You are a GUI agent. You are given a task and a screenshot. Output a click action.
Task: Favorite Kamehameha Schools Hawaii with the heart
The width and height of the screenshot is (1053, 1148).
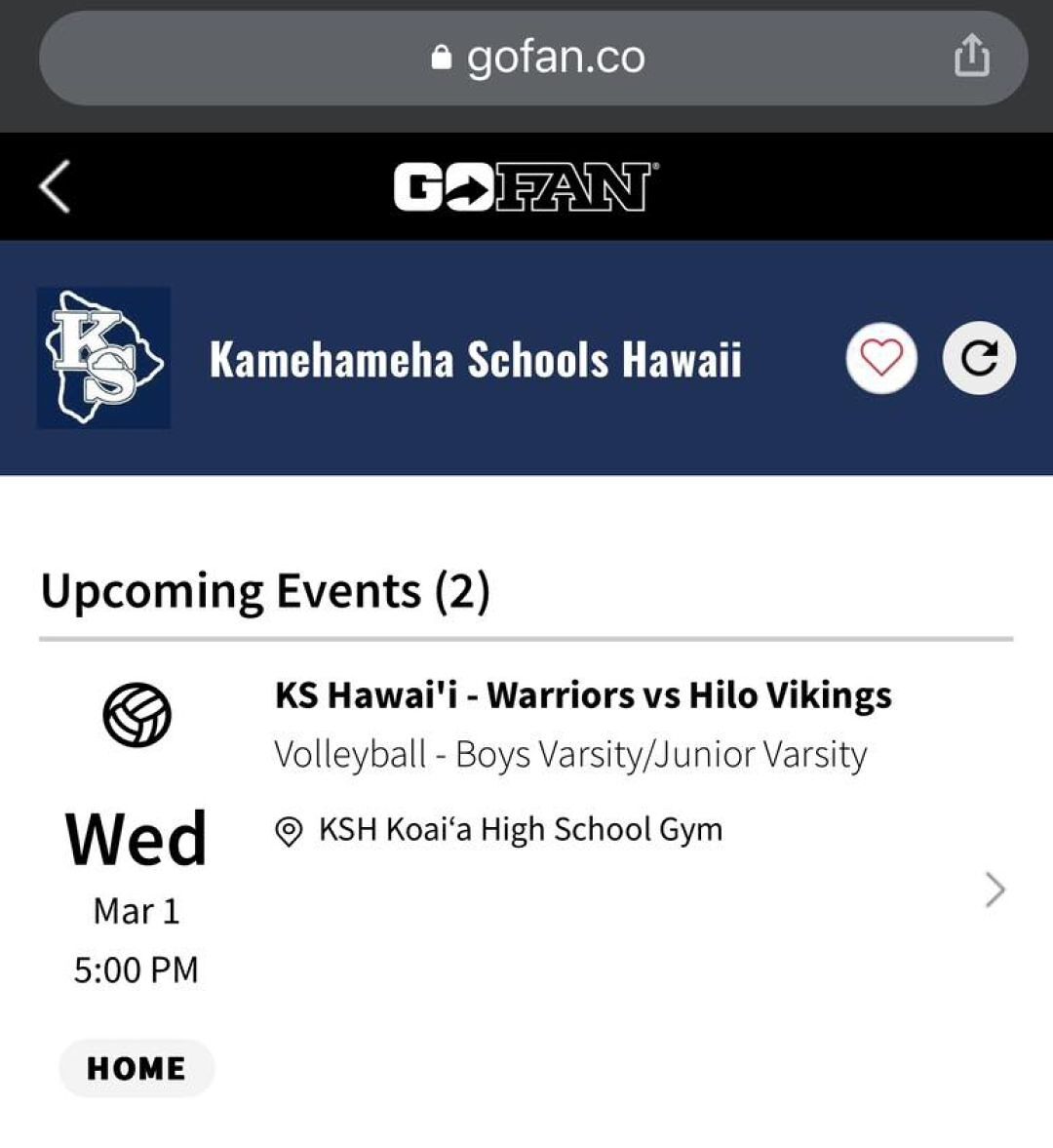(x=881, y=358)
